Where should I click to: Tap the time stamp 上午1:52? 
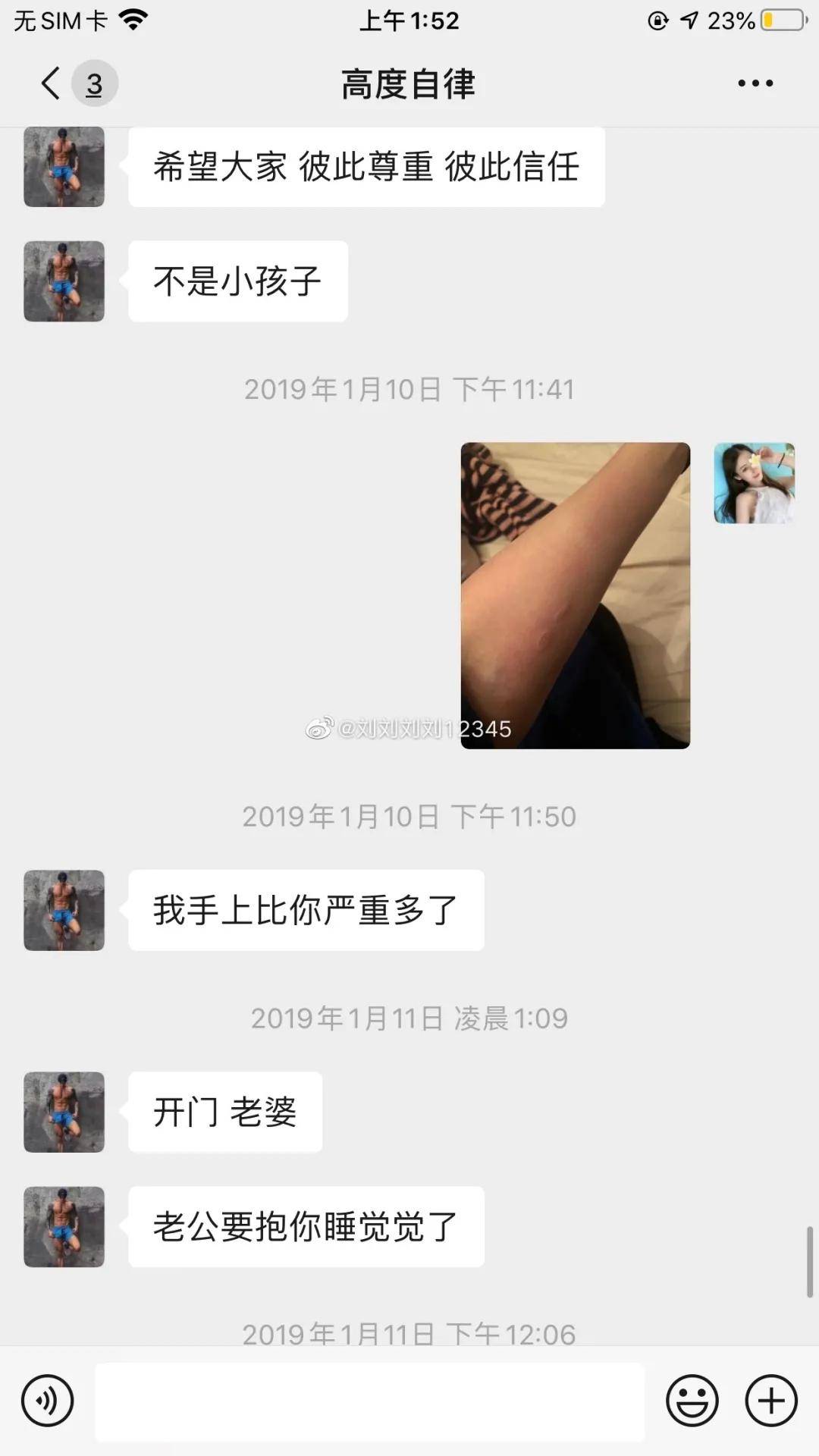pyautogui.click(x=409, y=20)
